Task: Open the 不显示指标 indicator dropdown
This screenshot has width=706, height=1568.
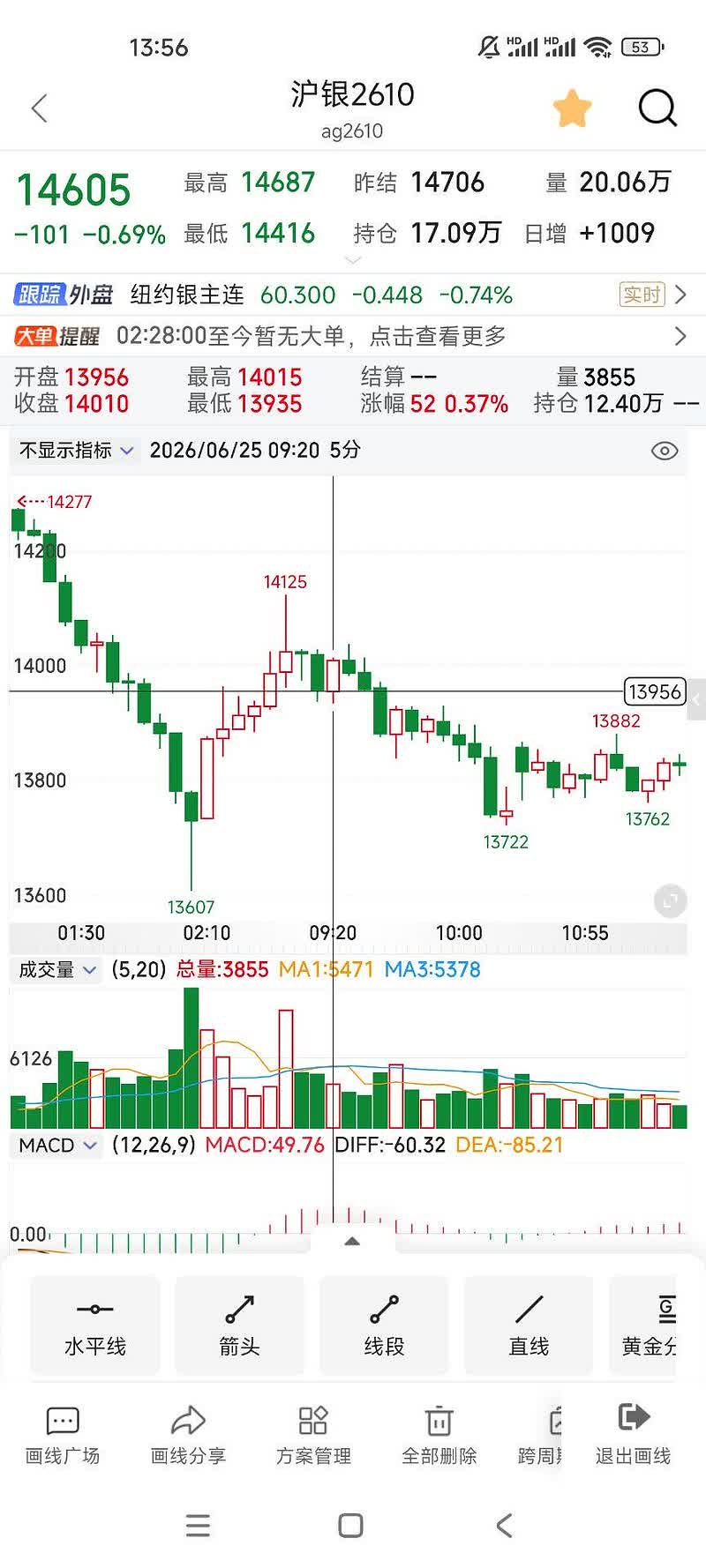Action: (76, 451)
